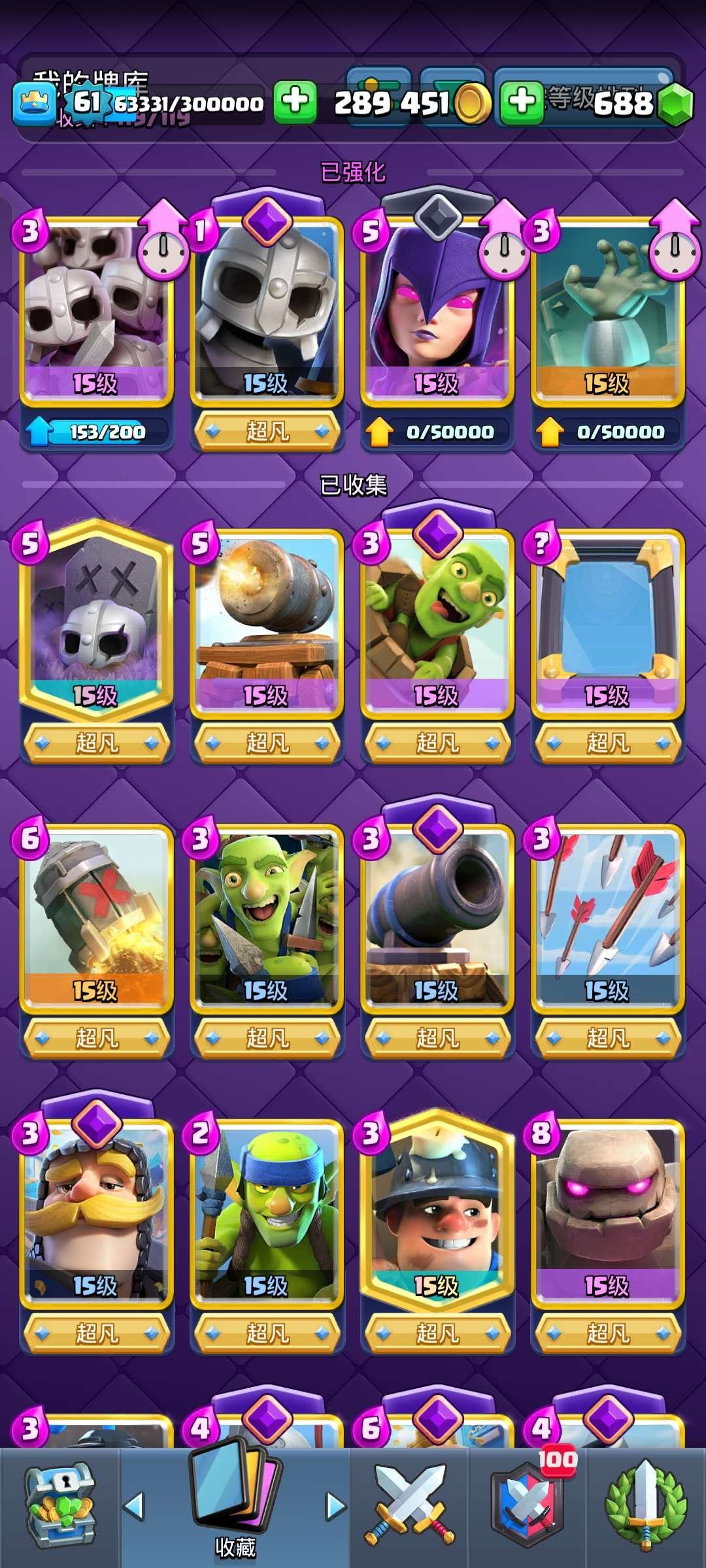Viewport: 706px width, 1568px height.
Task: Open the King level 61 badge
Action: pos(34,103)
